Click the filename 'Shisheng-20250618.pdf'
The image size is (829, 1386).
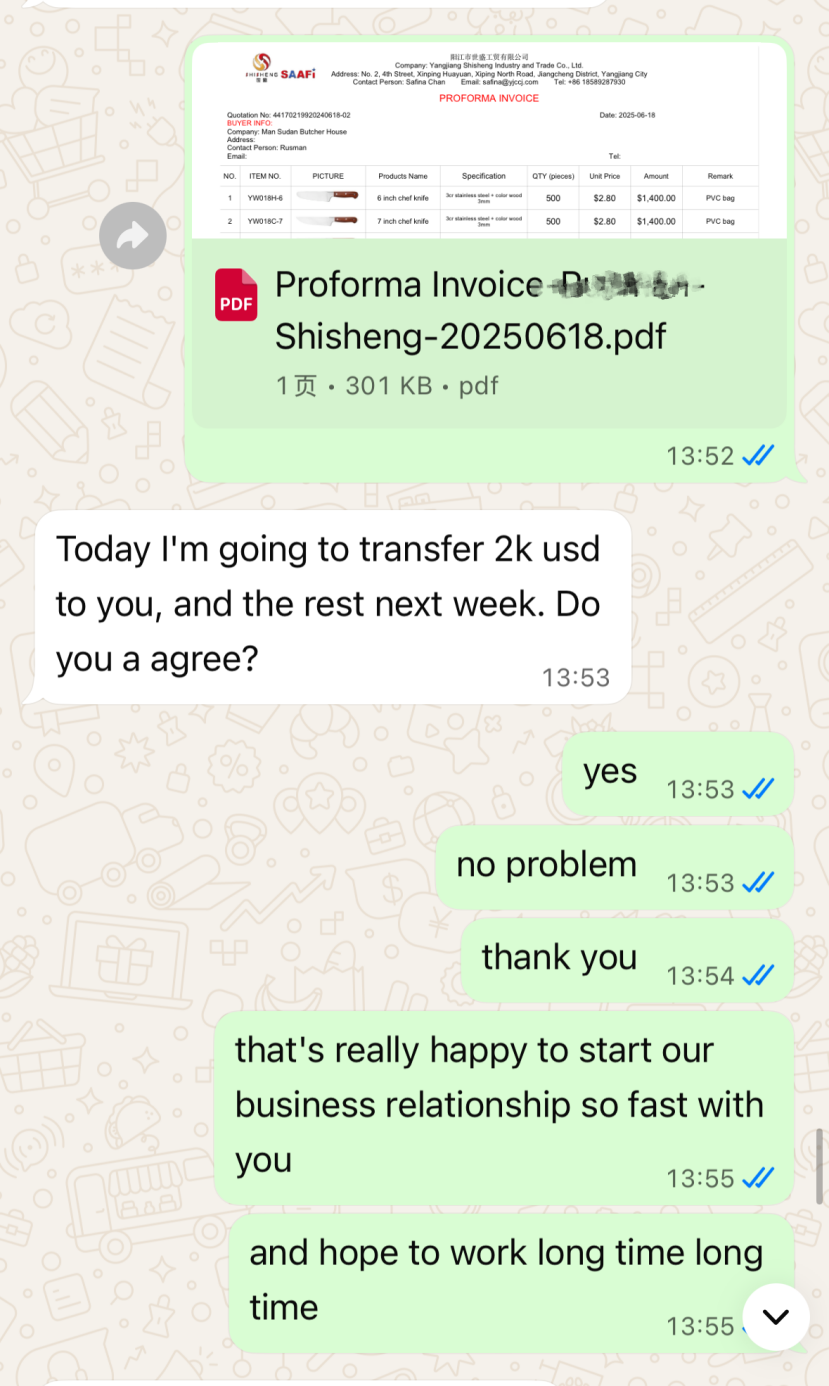(x=470, y=337)
